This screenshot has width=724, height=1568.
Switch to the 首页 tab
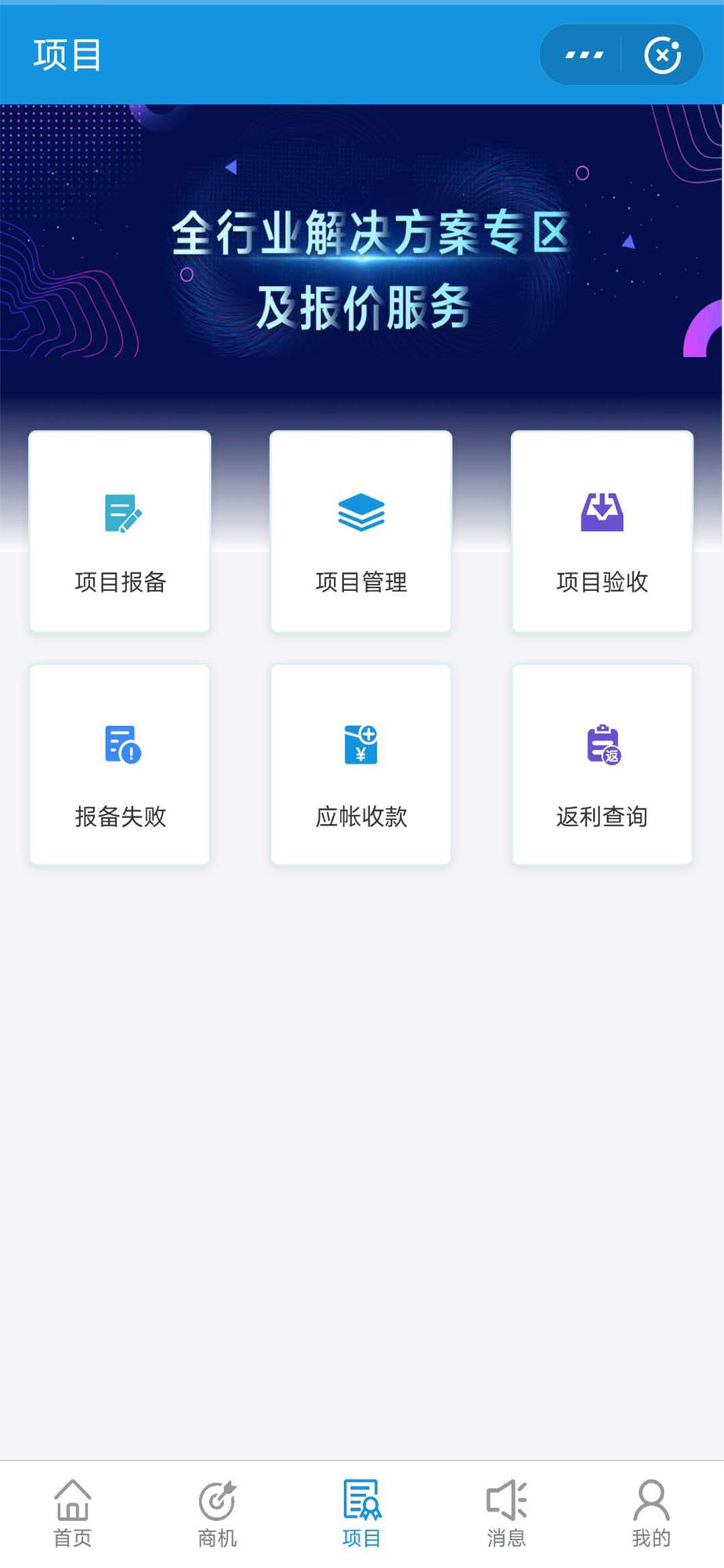pos(72,1513)
